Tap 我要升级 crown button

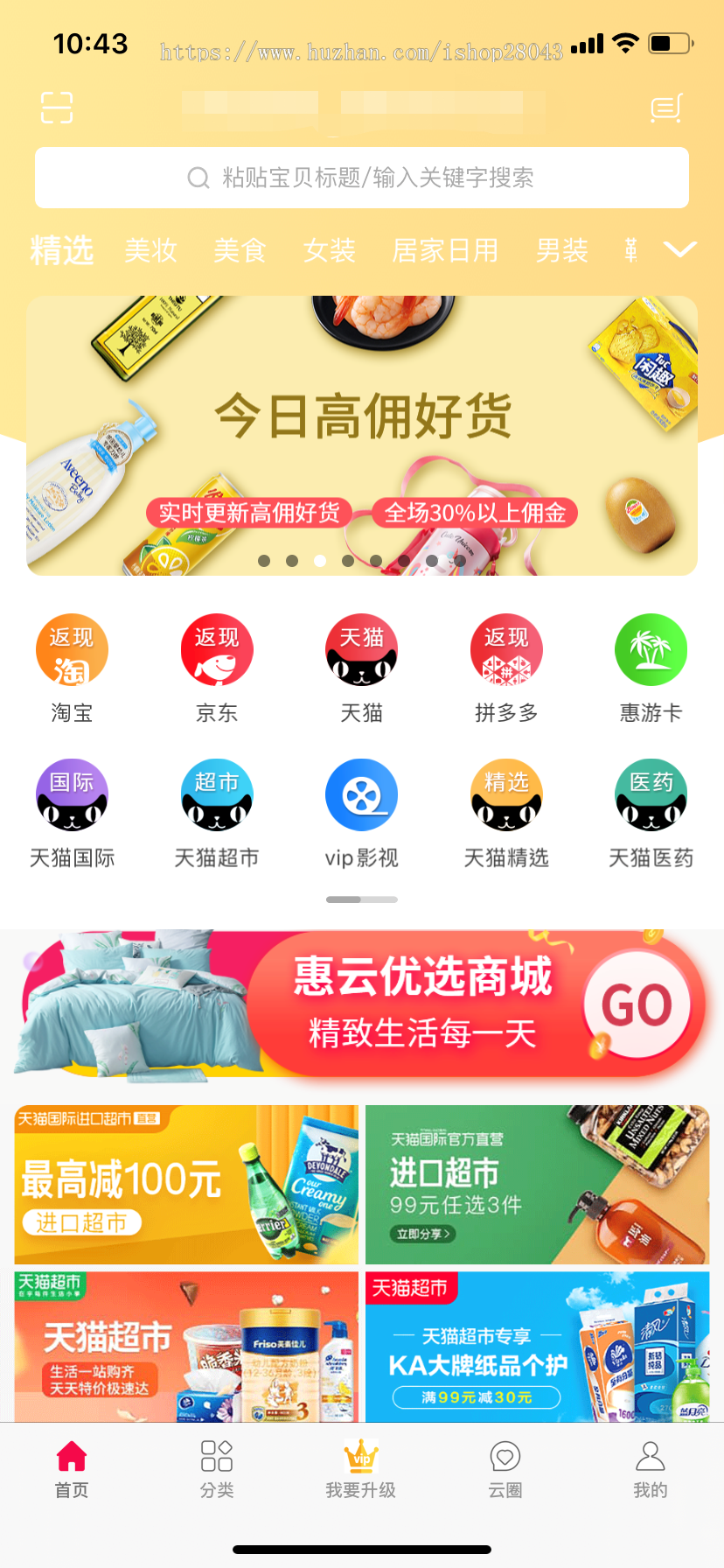tap(361, 1470)
